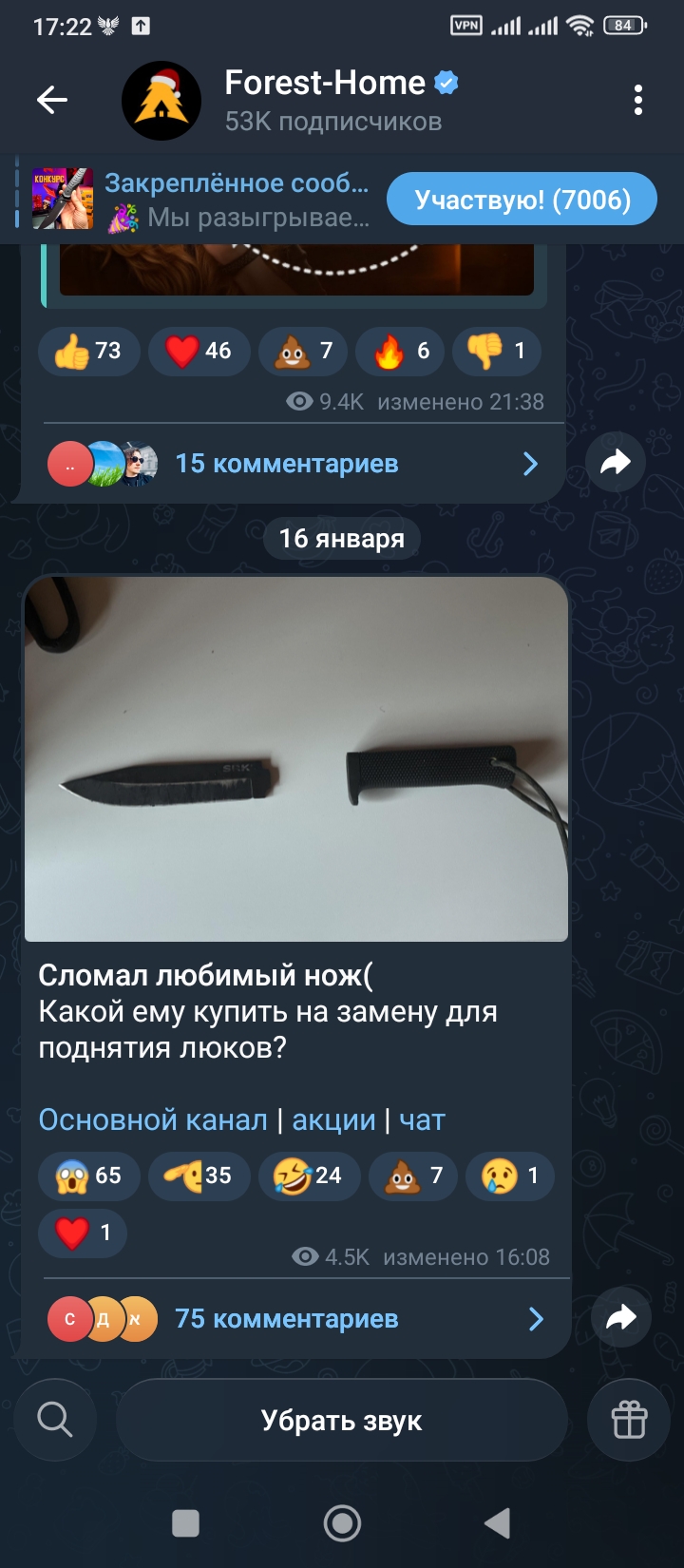Image resolution: width=684 pixels, height=1568 pixels.
Task: Share the broken knife post
Action: pos(620,1317)
